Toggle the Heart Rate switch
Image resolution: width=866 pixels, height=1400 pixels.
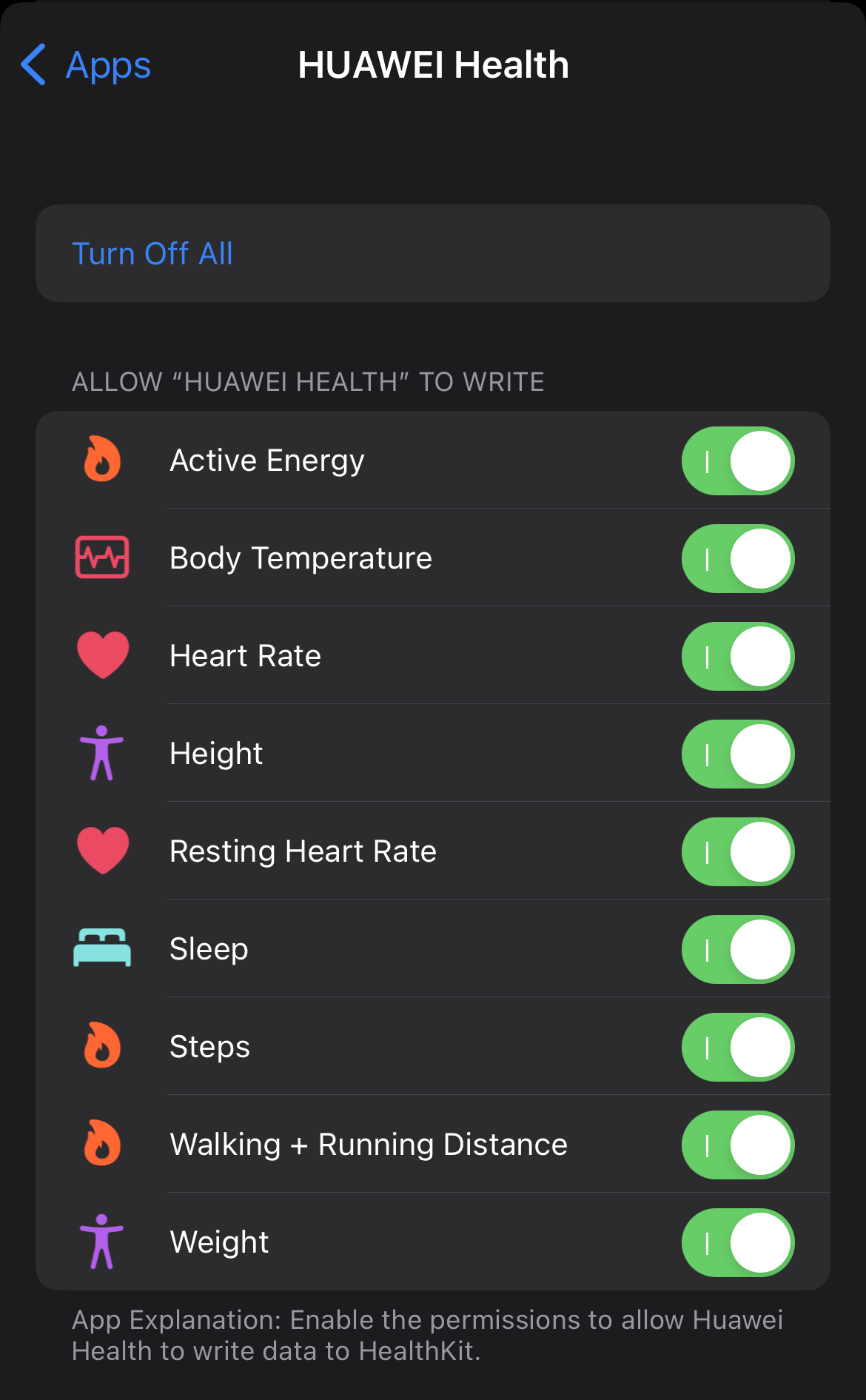737,657
